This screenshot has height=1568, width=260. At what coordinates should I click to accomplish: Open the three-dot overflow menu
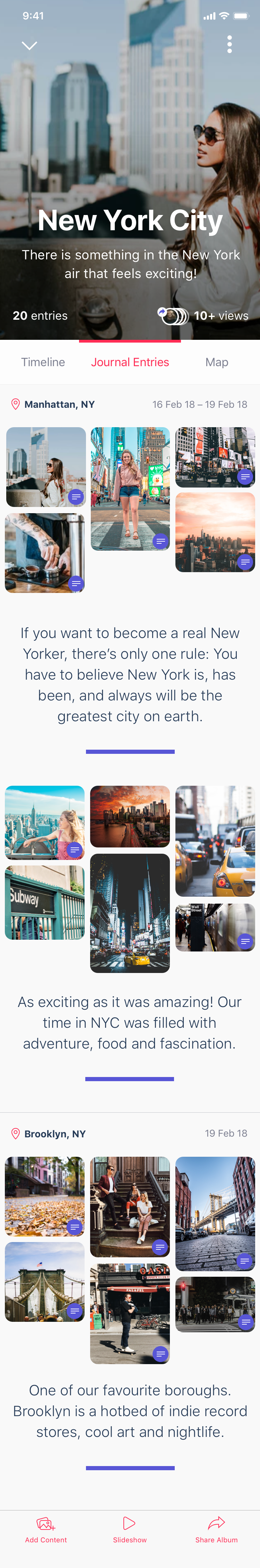tap(229, 44)
